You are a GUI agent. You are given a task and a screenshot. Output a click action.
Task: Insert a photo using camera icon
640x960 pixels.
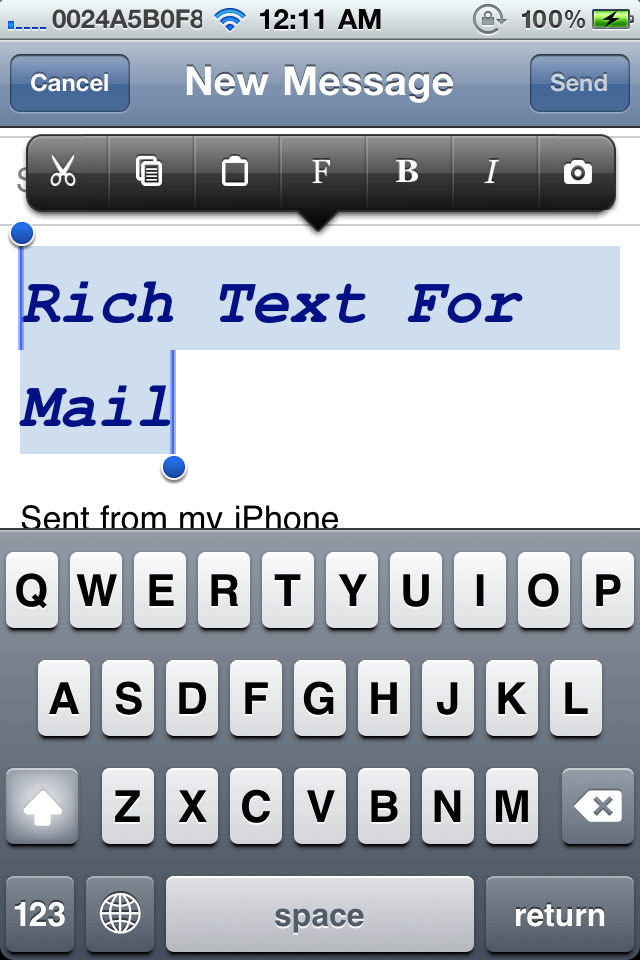(x=577, y=172)
